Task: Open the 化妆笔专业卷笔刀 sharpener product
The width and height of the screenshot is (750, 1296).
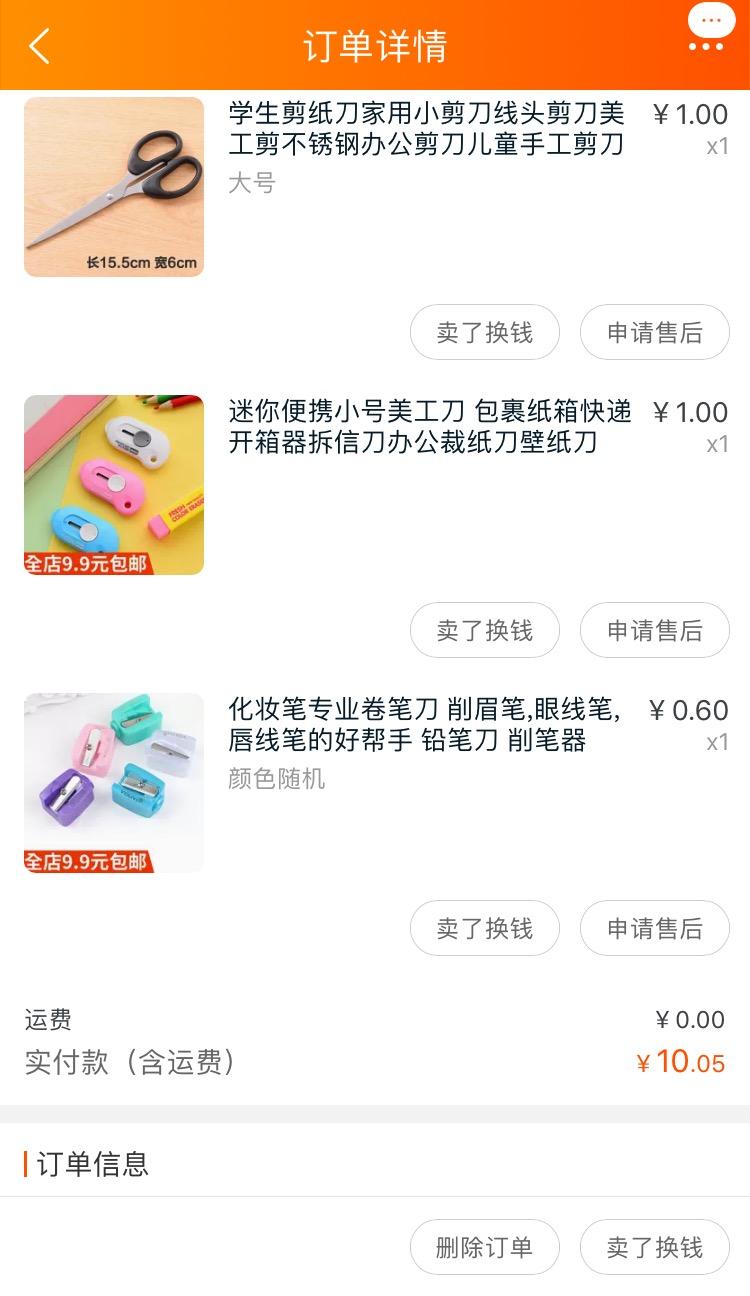Action: point(426,725)
